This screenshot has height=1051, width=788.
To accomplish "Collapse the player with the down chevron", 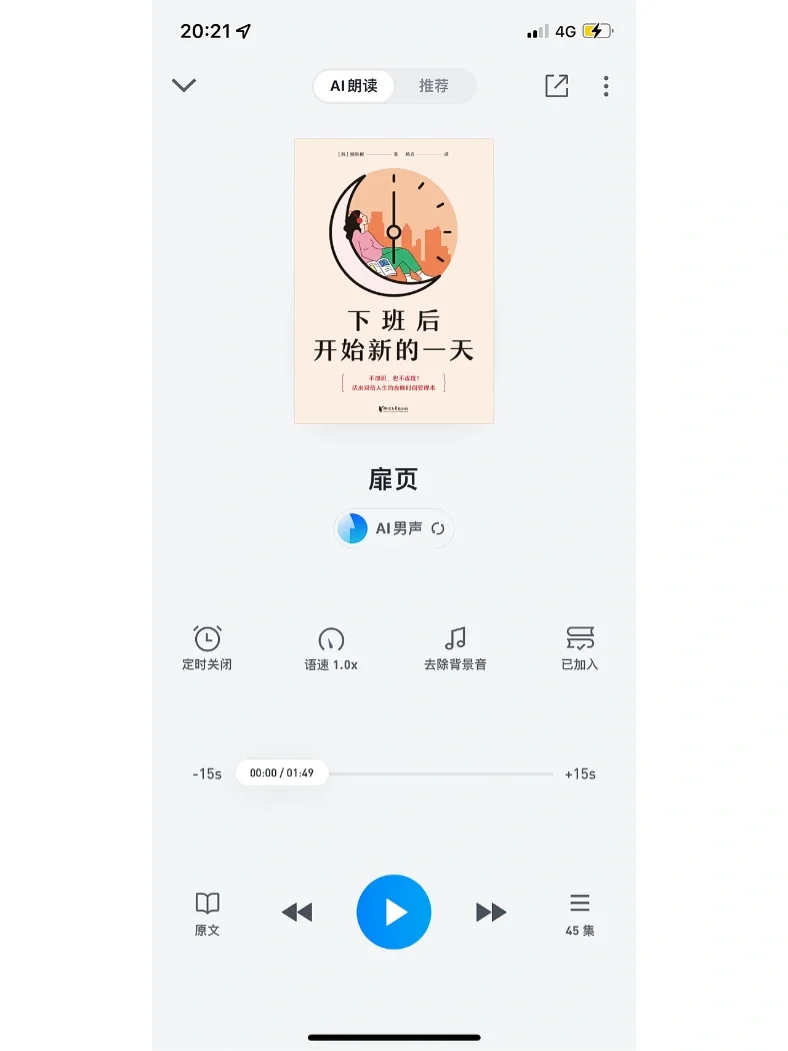I will click(184, 85).
